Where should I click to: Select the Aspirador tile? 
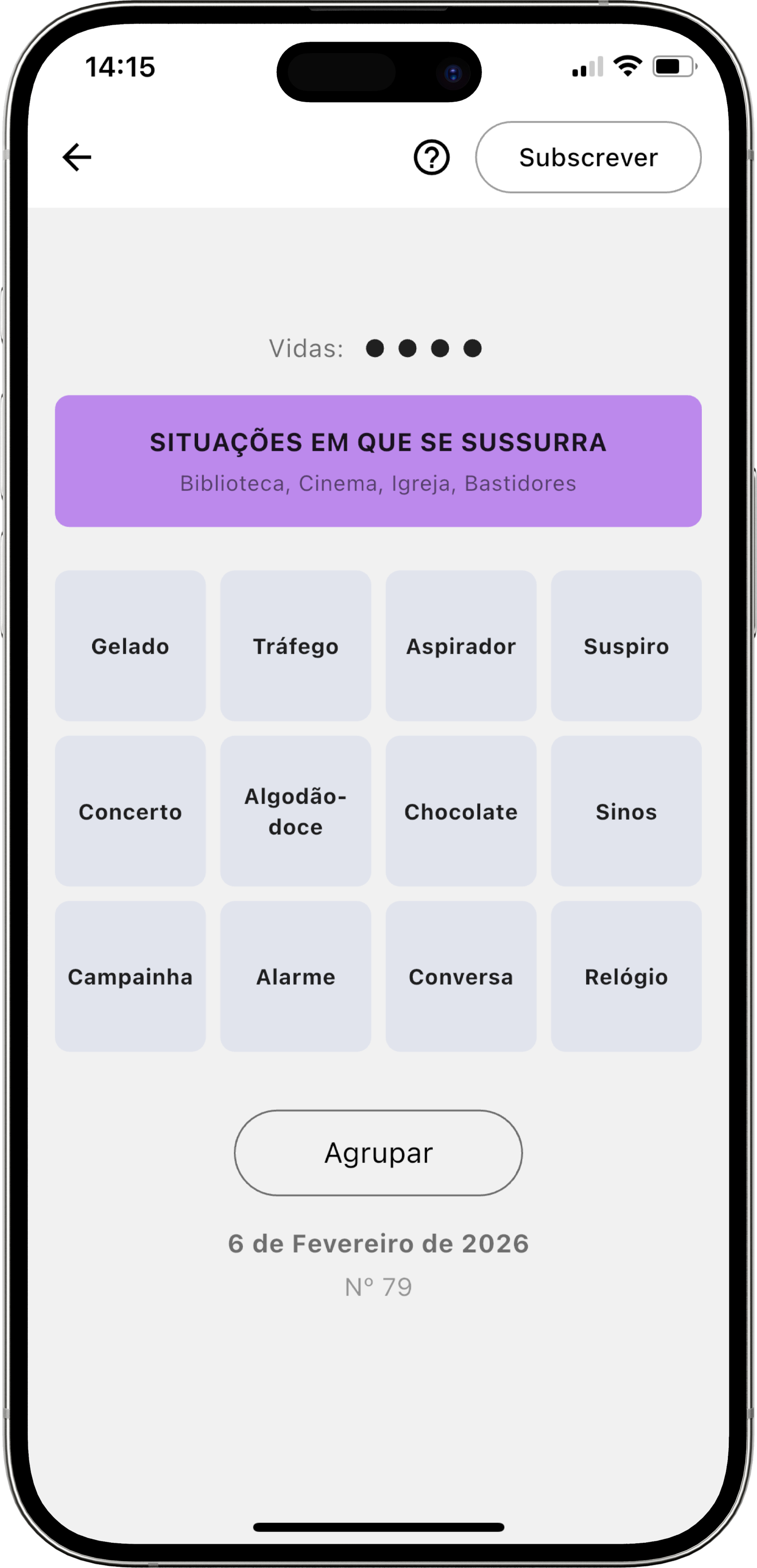[x=461, y=646]
